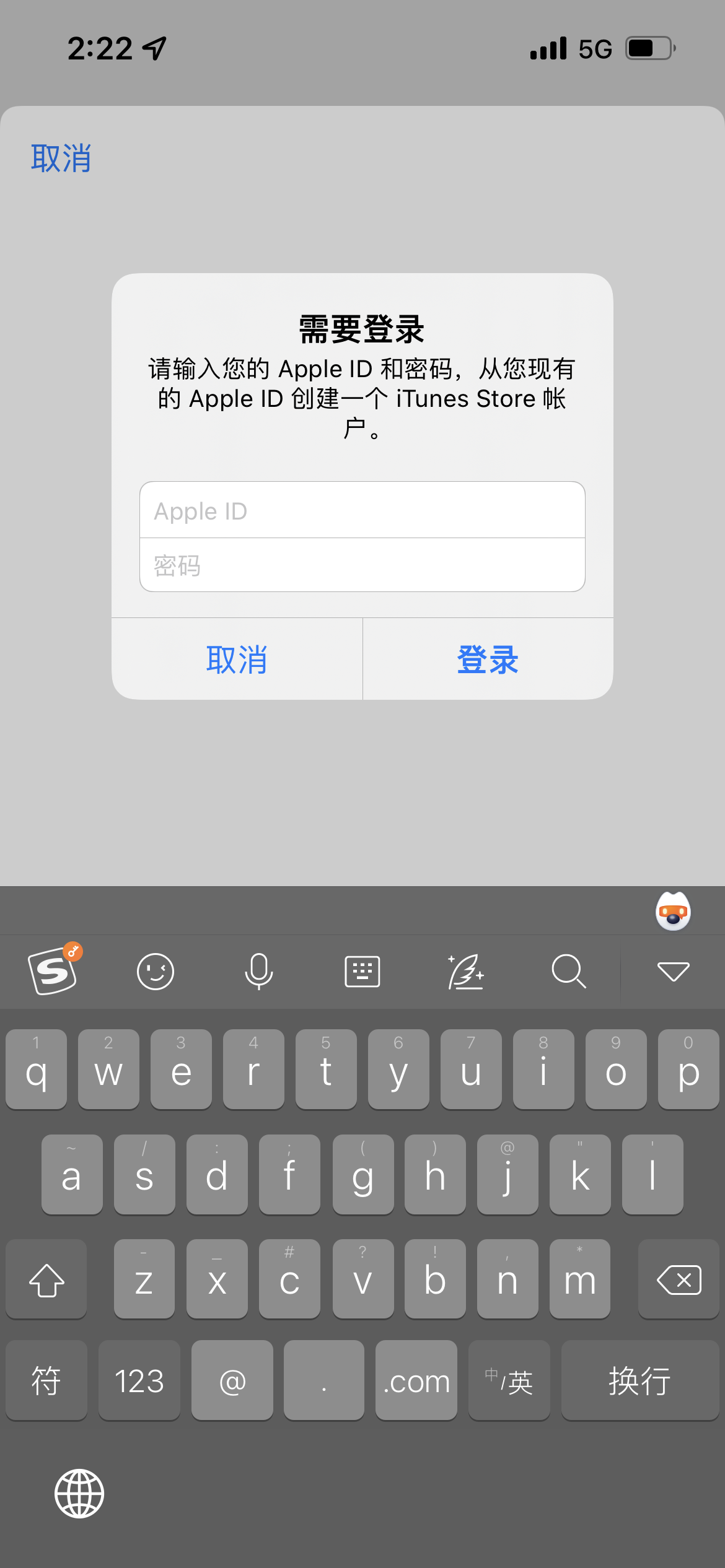Tap 取消 at the top-left of the sheet
Screen dimensions: 725x1568
click(61, 159)
